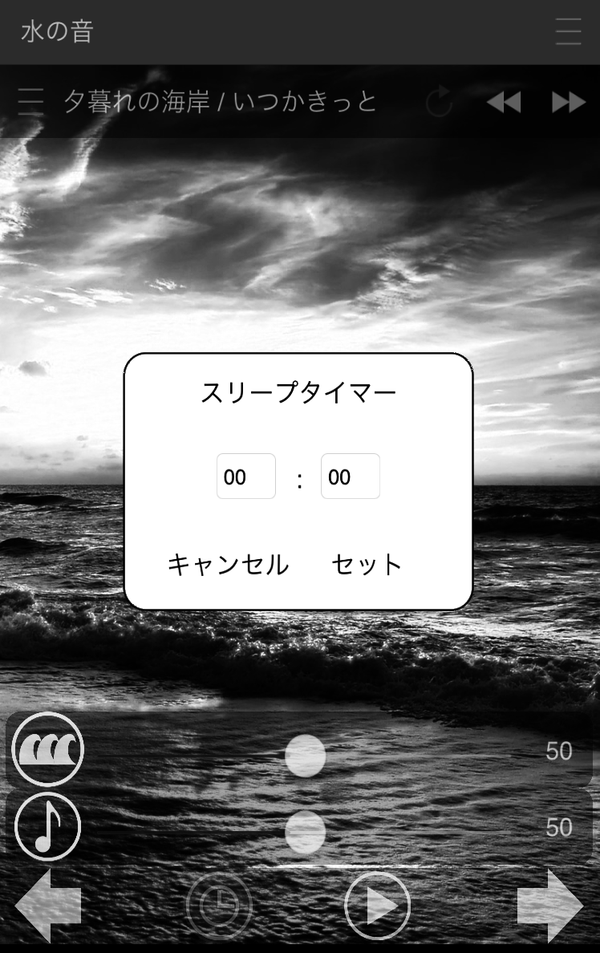The height and width of the screenshot is (953, 600).
Task: Tap the wave sound icon
Action: click(x=47, y=749)
